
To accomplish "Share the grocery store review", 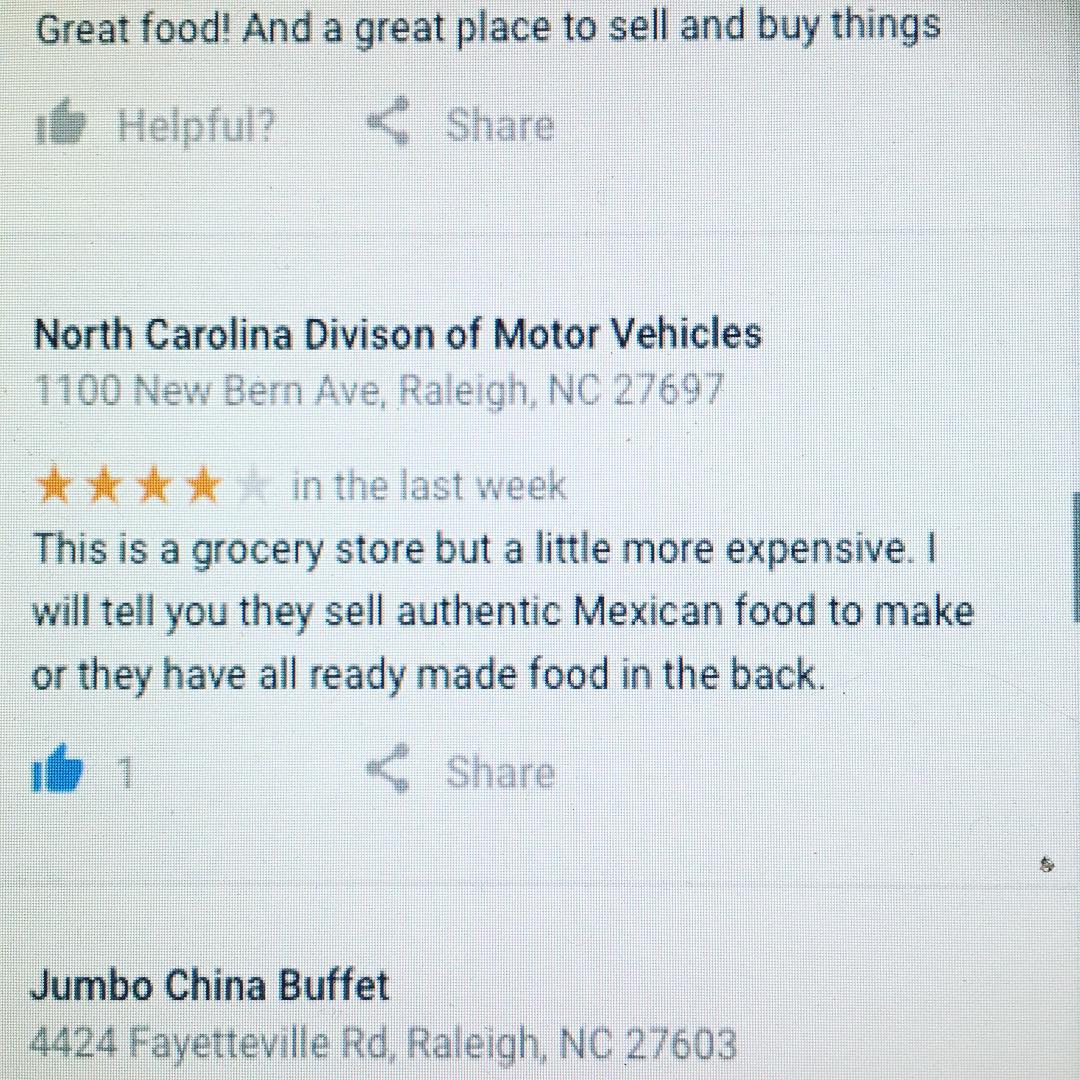I will [460, 771].
